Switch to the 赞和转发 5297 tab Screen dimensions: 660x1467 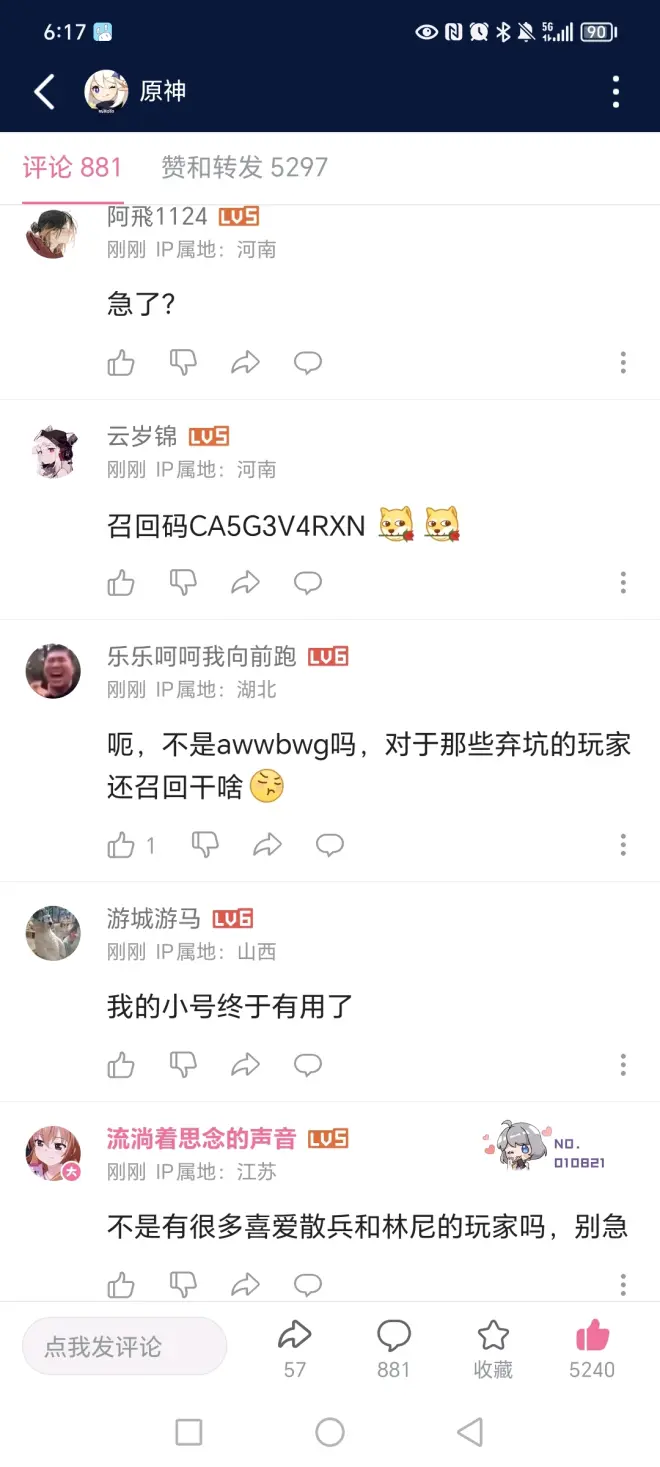point(244,167)
